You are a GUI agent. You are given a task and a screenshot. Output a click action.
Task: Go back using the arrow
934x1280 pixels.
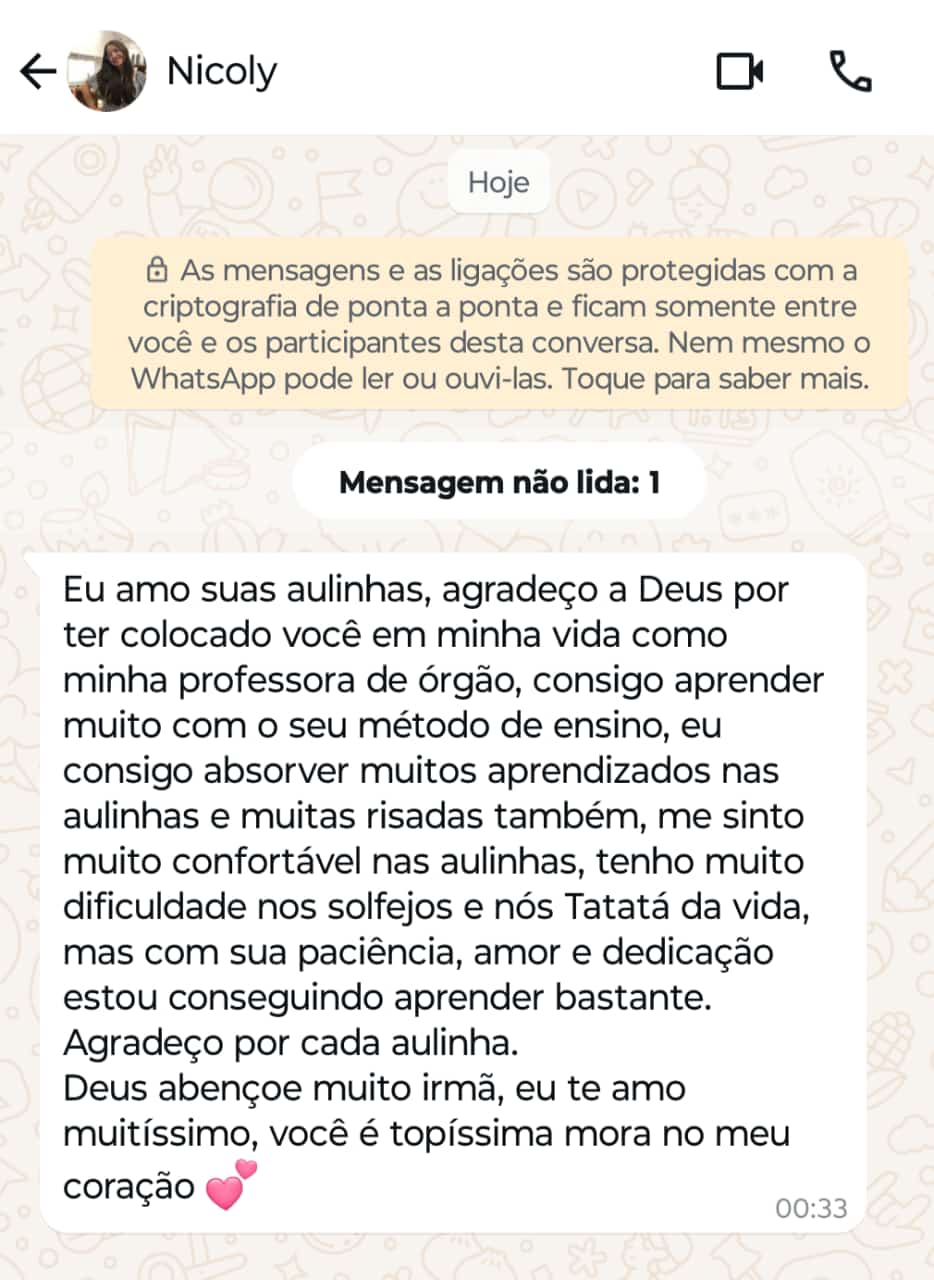tap(37, 72)
